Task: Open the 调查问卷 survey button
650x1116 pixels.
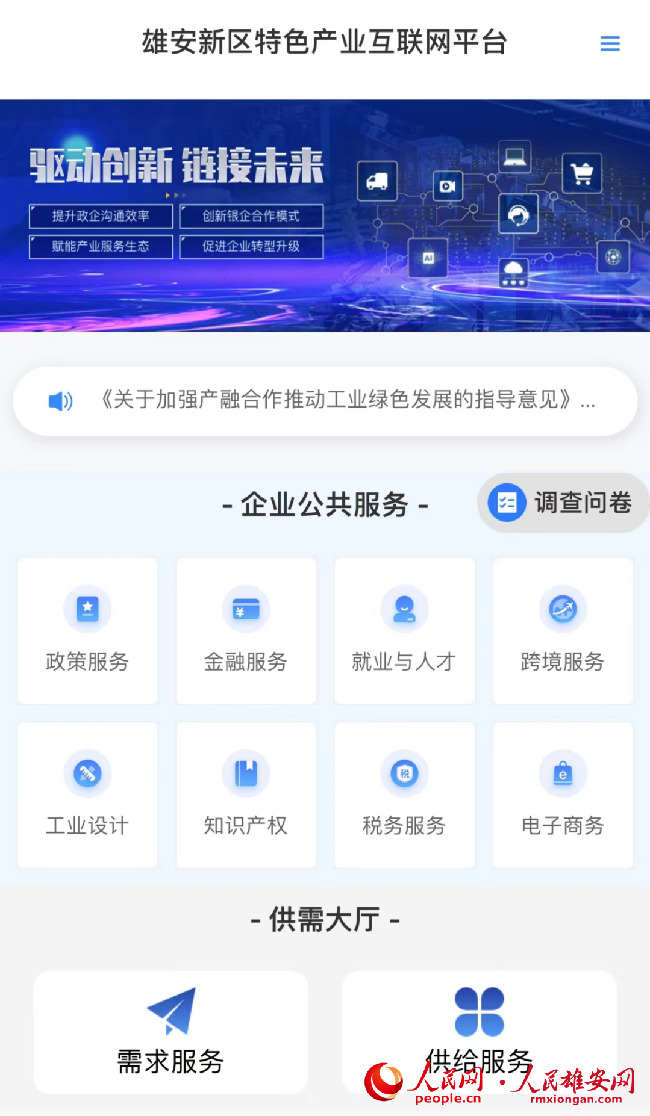Action: pos(563,502)
